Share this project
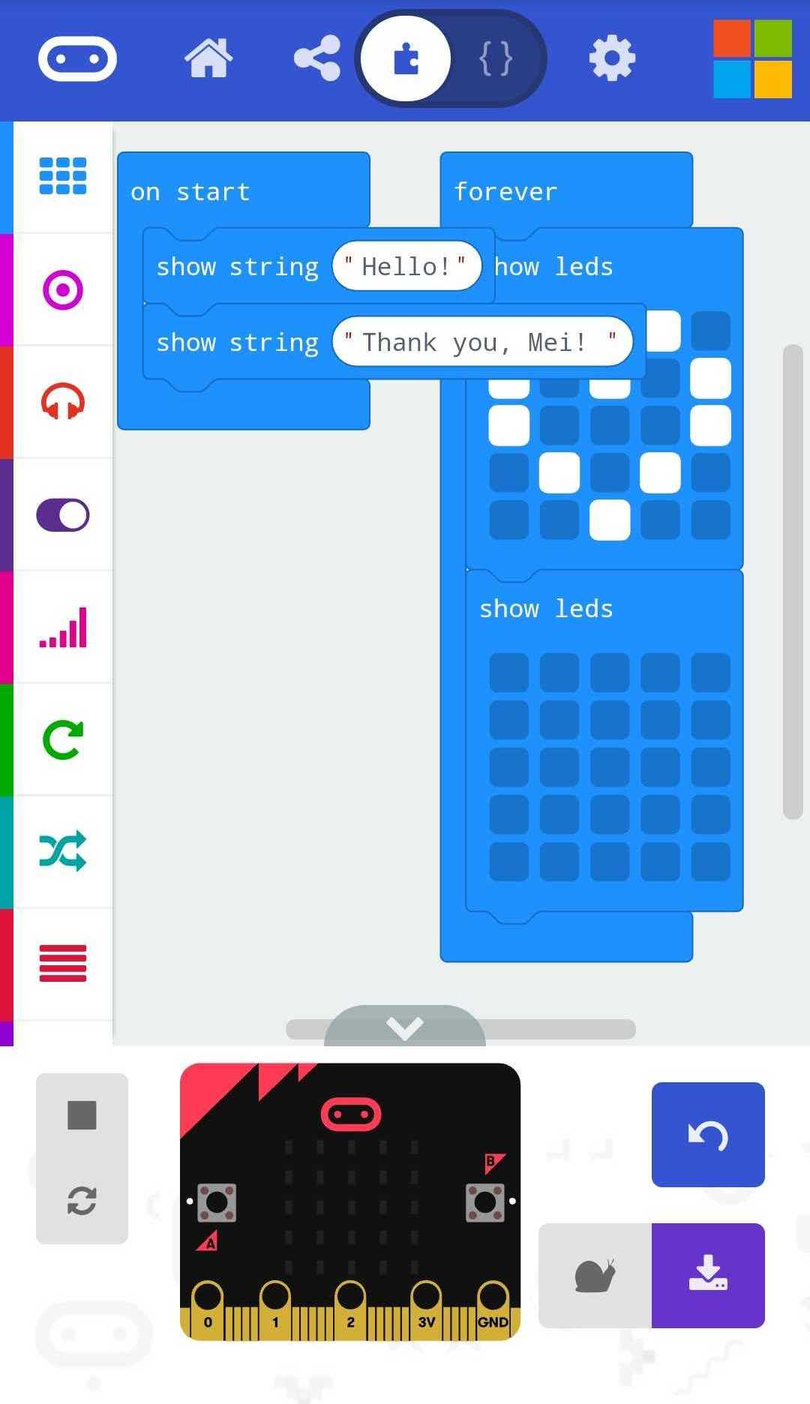The image size is (810, 1404). pyautogui.click(x=317, y=59)
